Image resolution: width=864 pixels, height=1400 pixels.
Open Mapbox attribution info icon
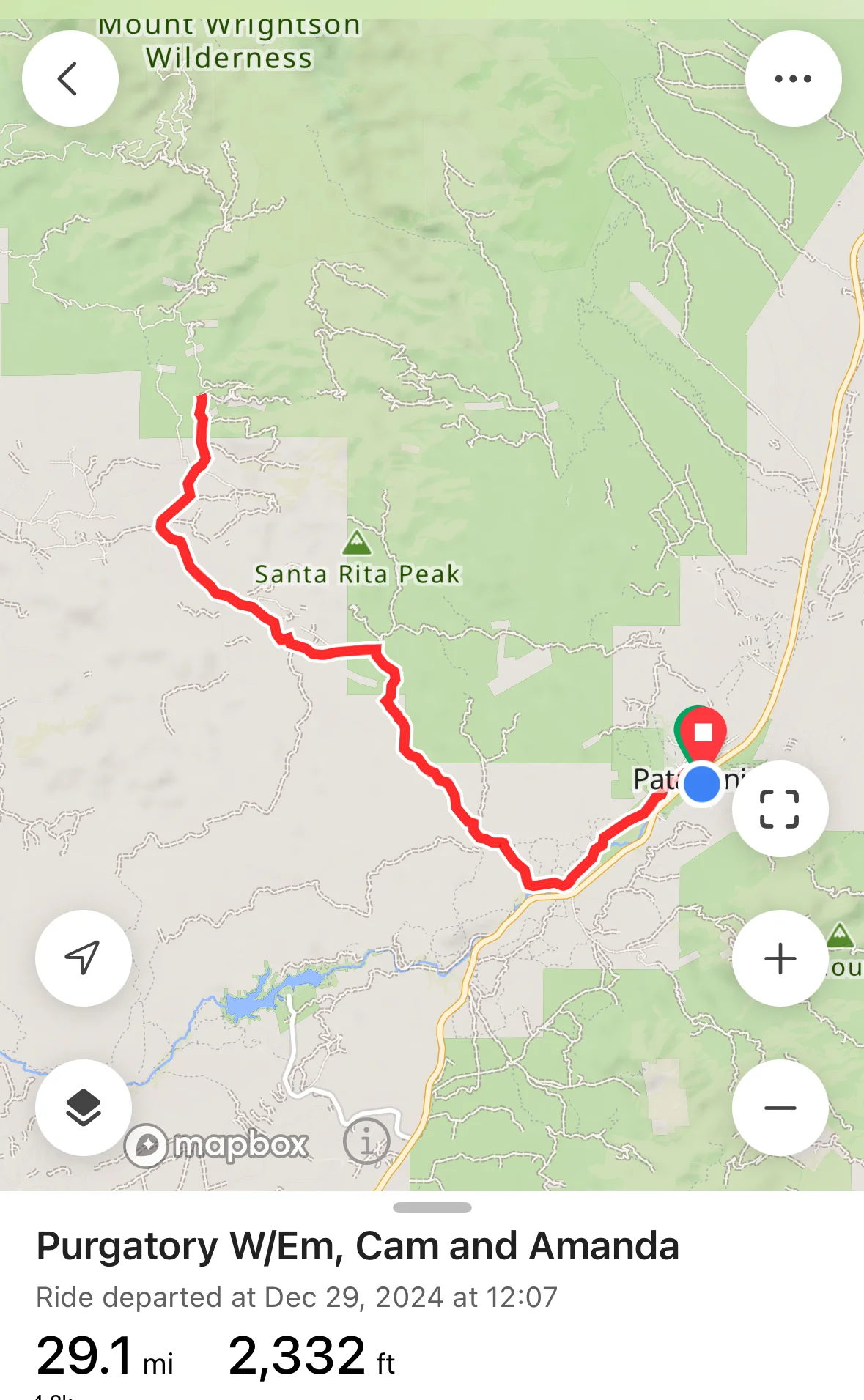point(366,1141)
